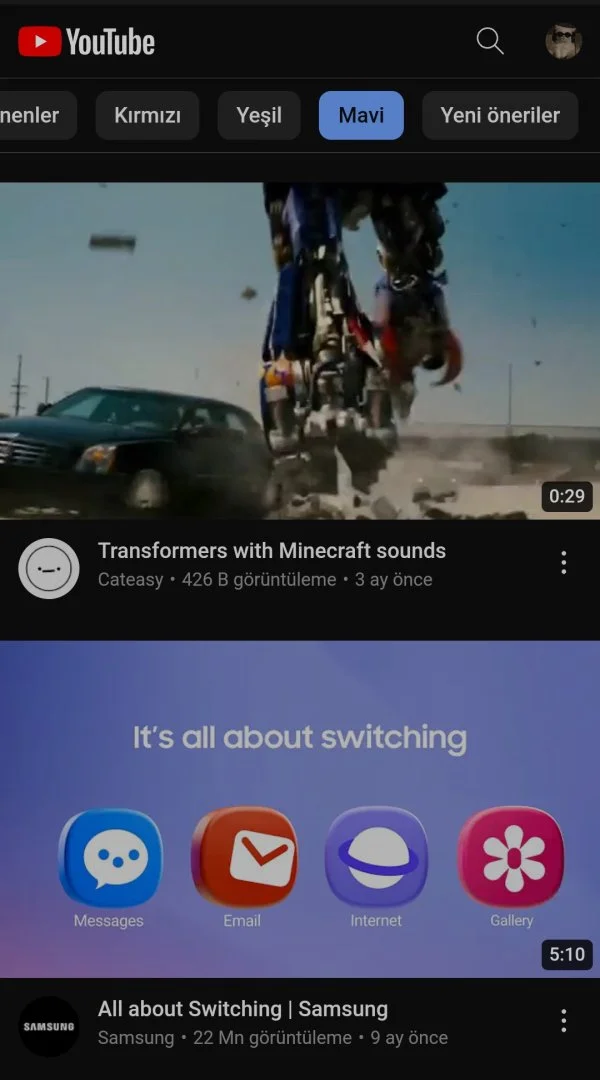Tap the Mavi filter chip

[361, 115]
